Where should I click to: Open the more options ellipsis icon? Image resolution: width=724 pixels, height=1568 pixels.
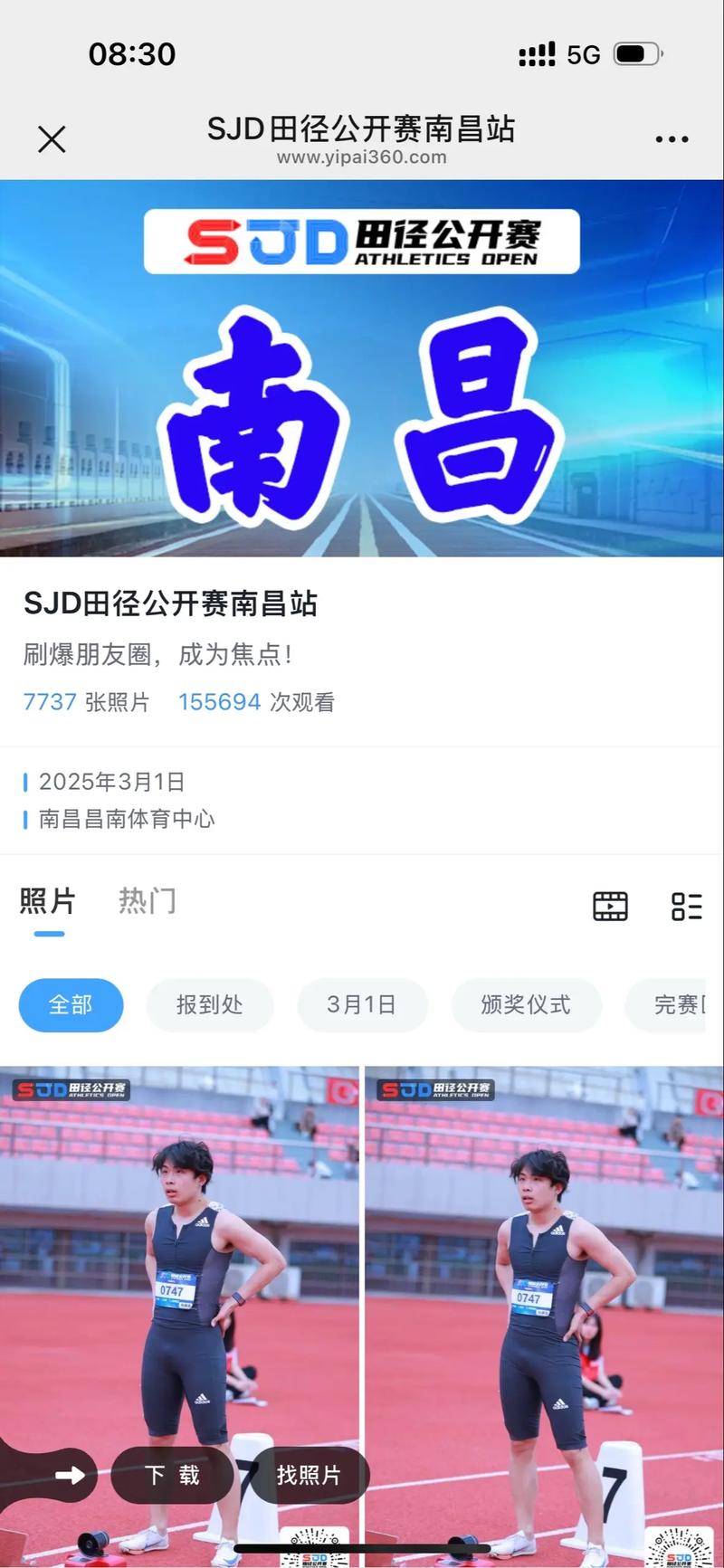(x=672, y=137)
